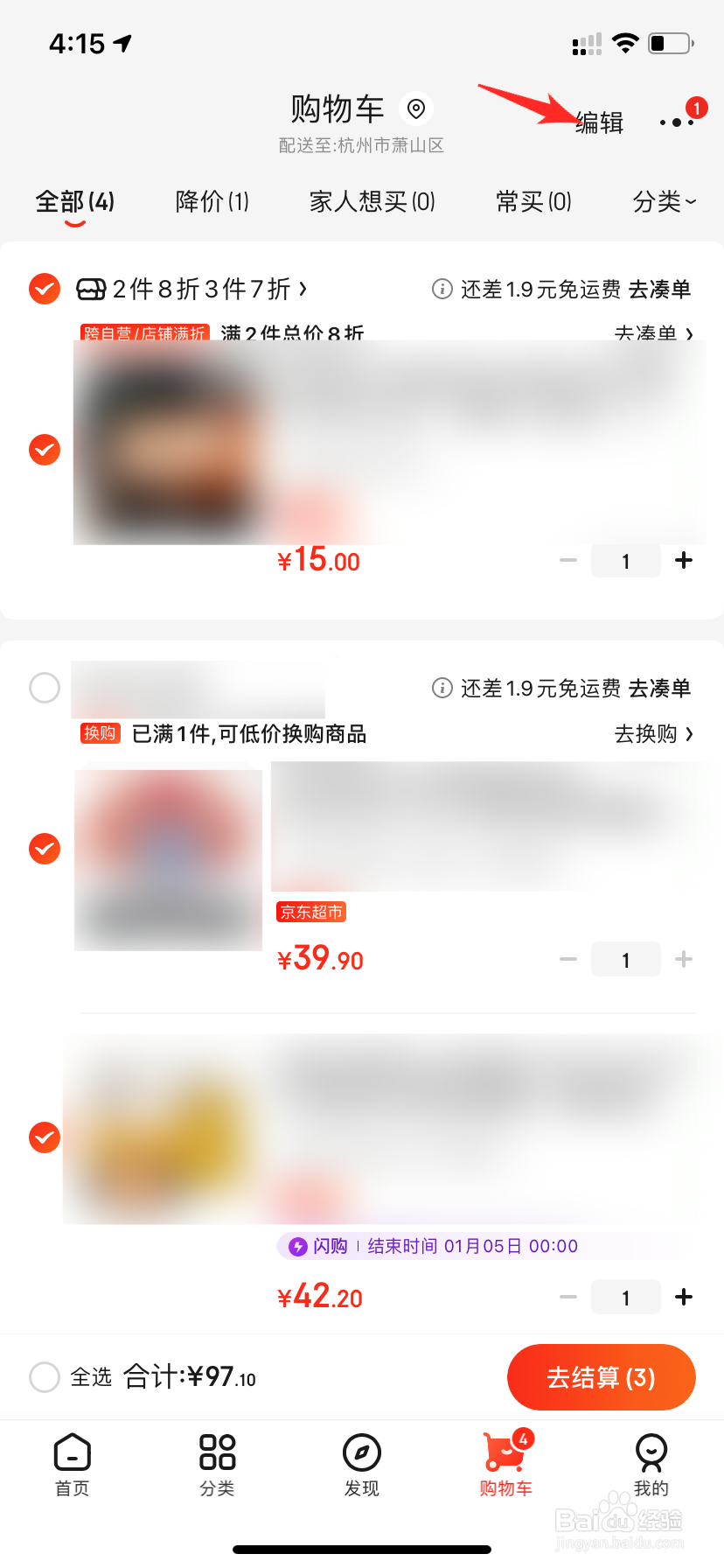Image resolution: width=724 pixels, height=1568 pixels.
Task: Enable 全选 to select all items
Action: tap(44, 1377)
